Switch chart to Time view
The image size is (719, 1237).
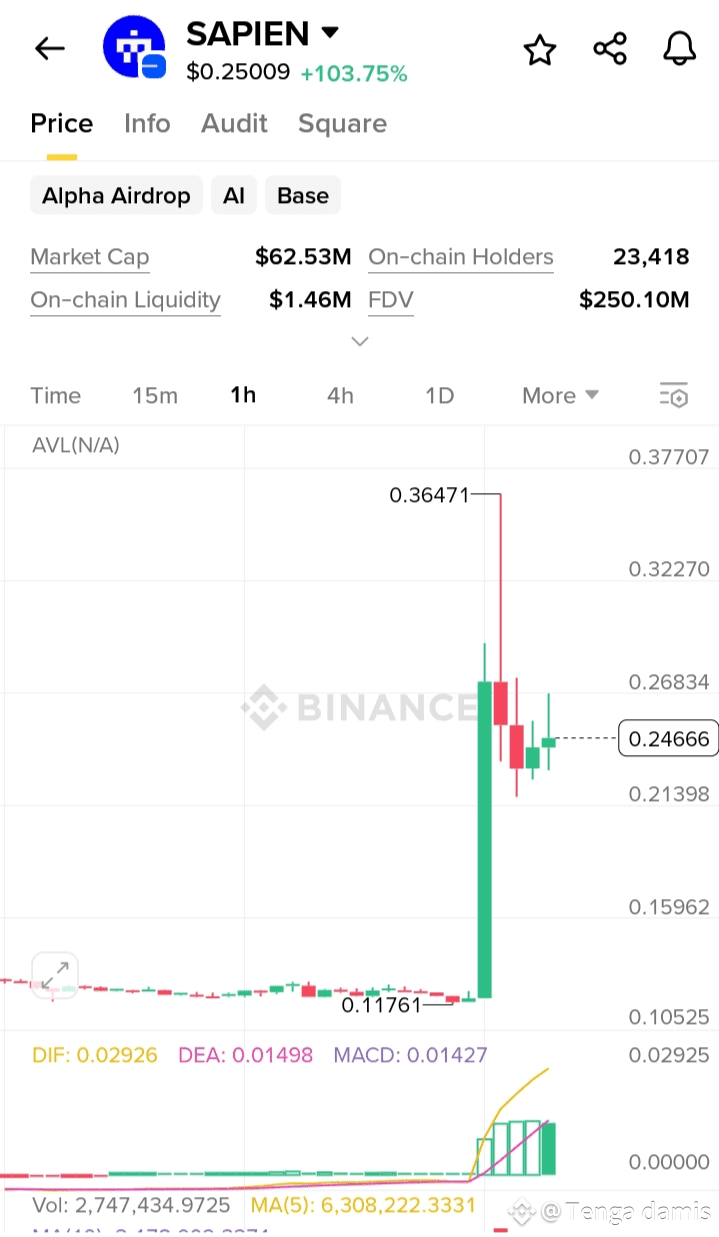(x=55, y=396)
